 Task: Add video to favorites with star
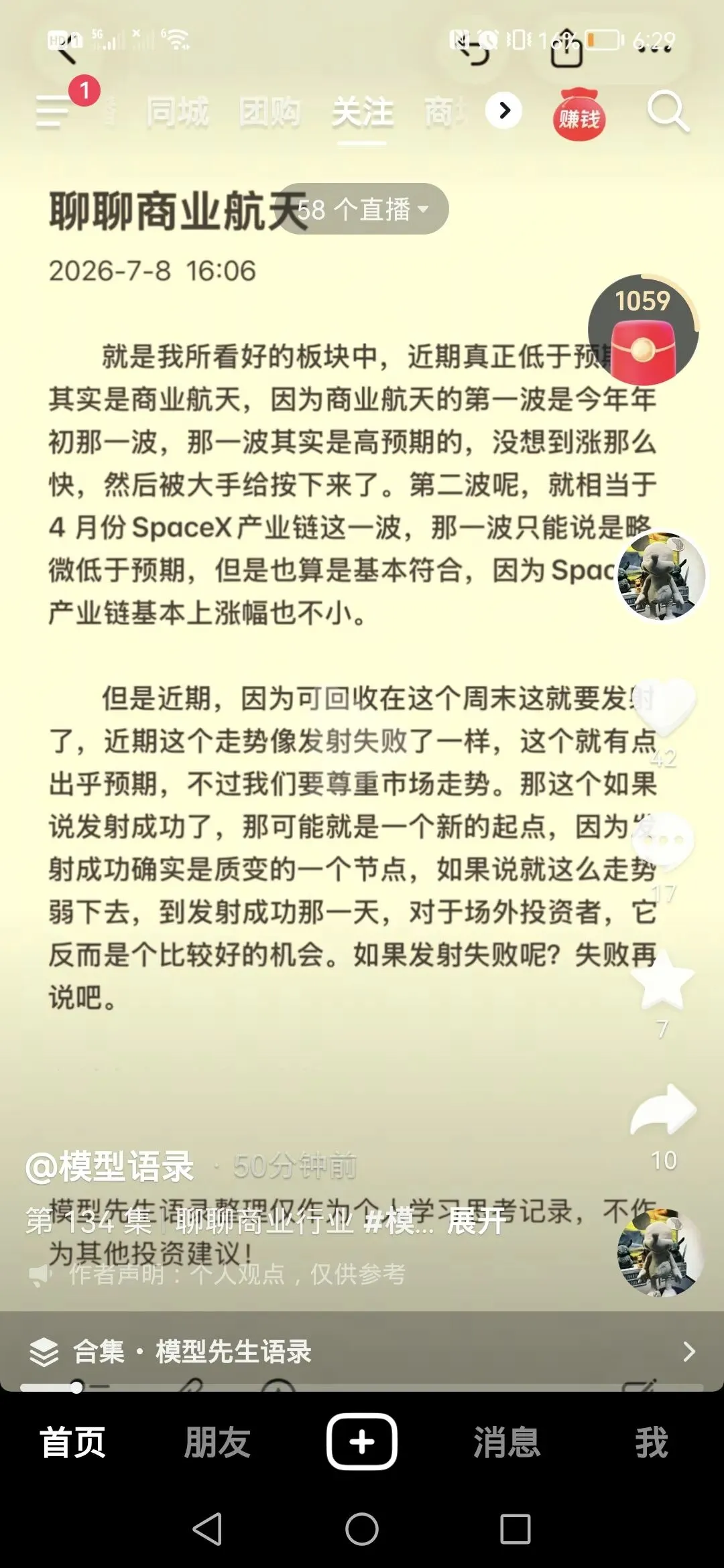[663, 980]
